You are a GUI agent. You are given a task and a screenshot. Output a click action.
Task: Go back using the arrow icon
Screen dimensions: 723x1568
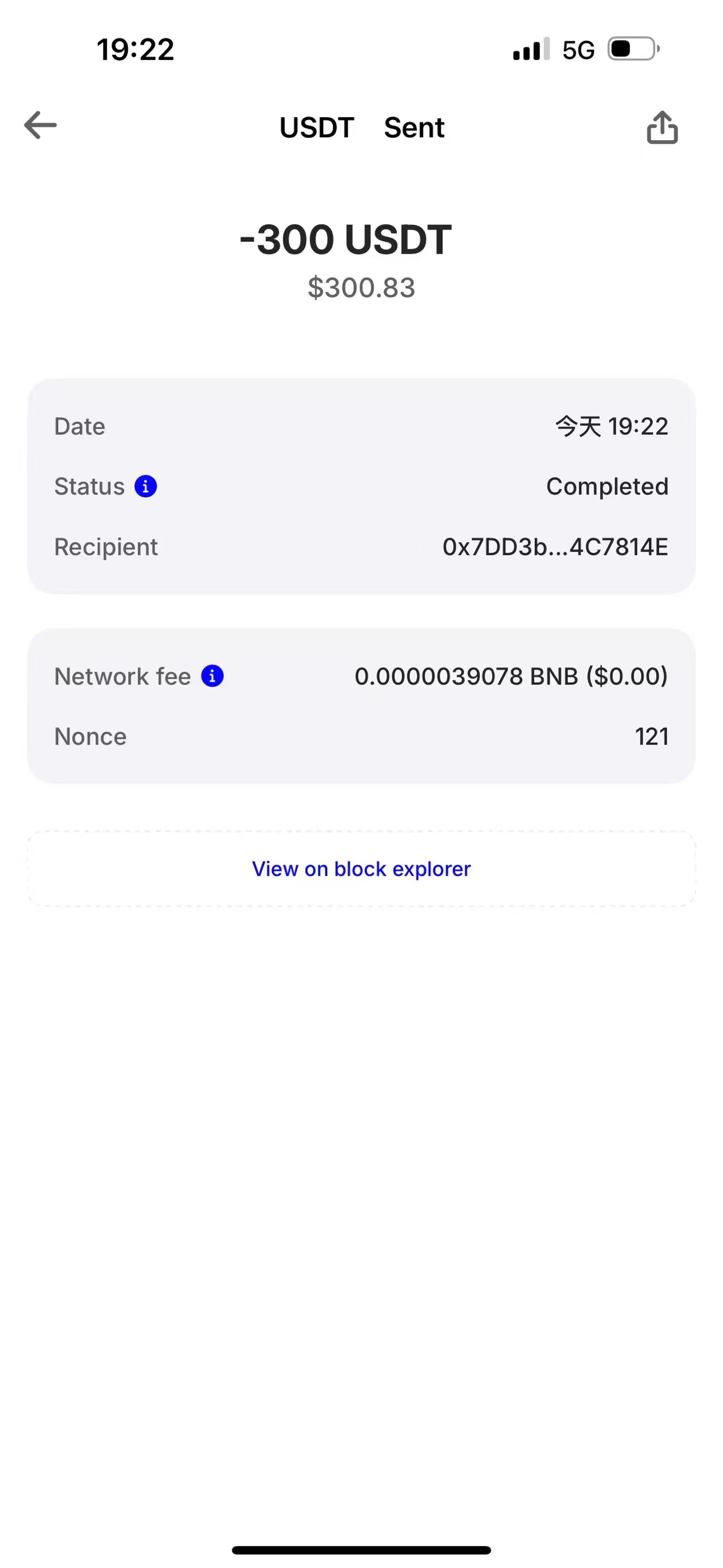(40, 125)
